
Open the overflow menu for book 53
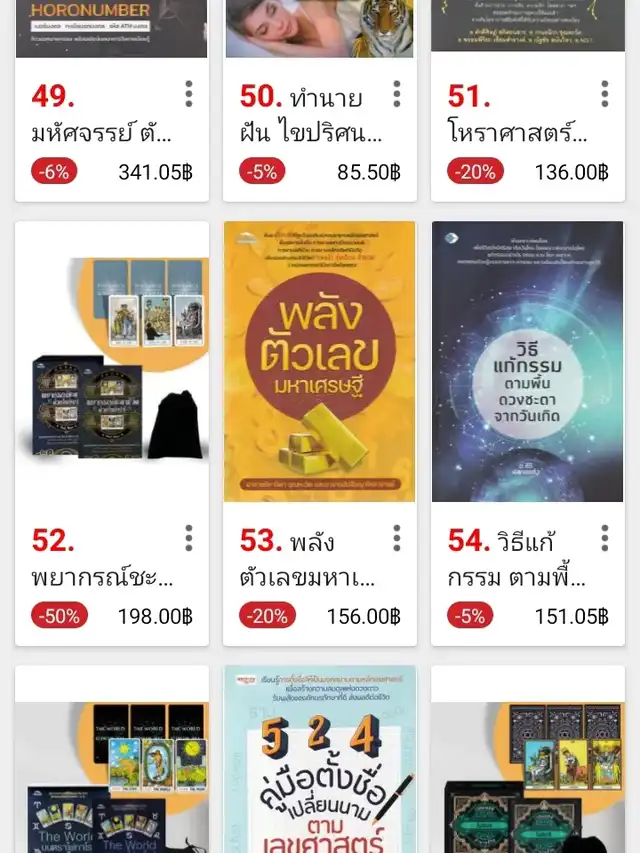(396, 538)
